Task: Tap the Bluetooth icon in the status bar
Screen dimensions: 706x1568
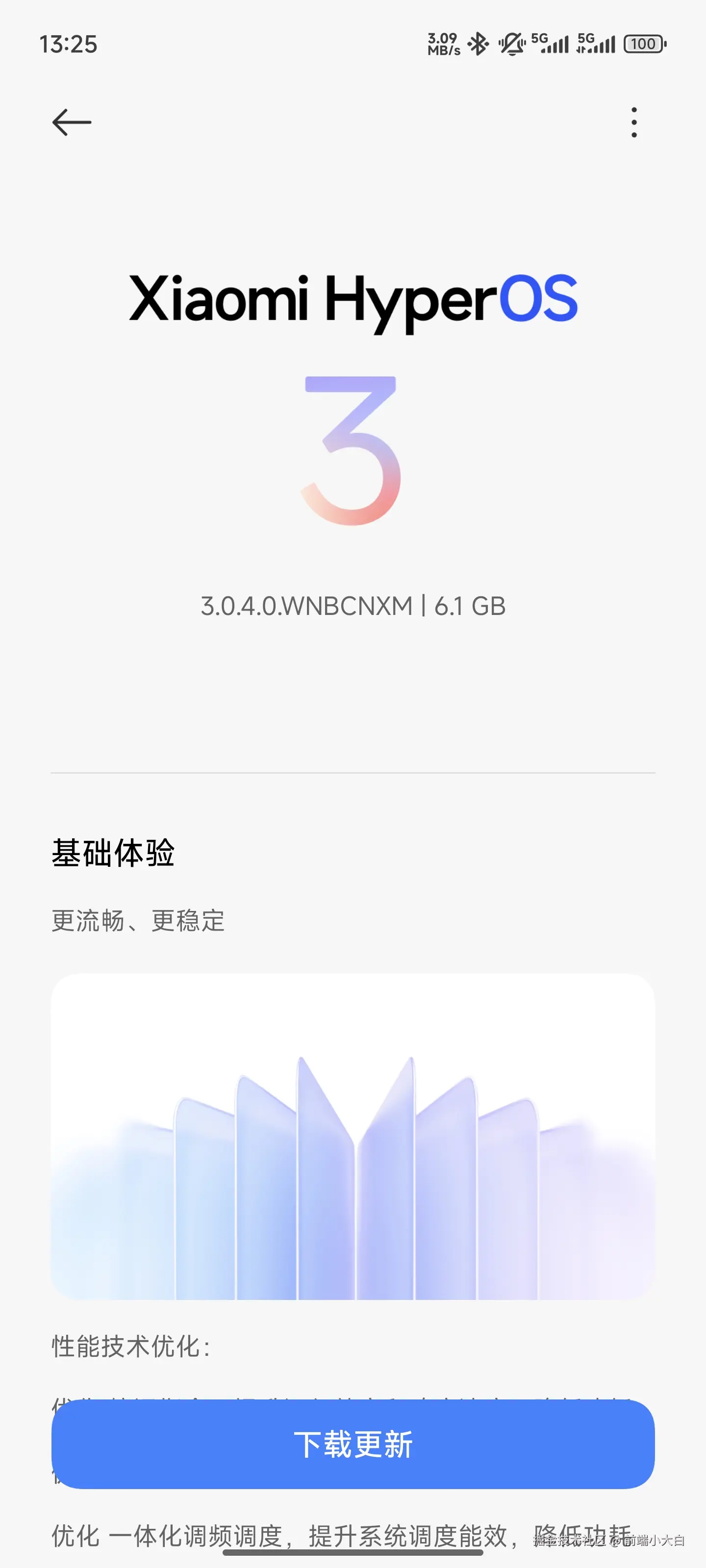Action: point(479,44)
